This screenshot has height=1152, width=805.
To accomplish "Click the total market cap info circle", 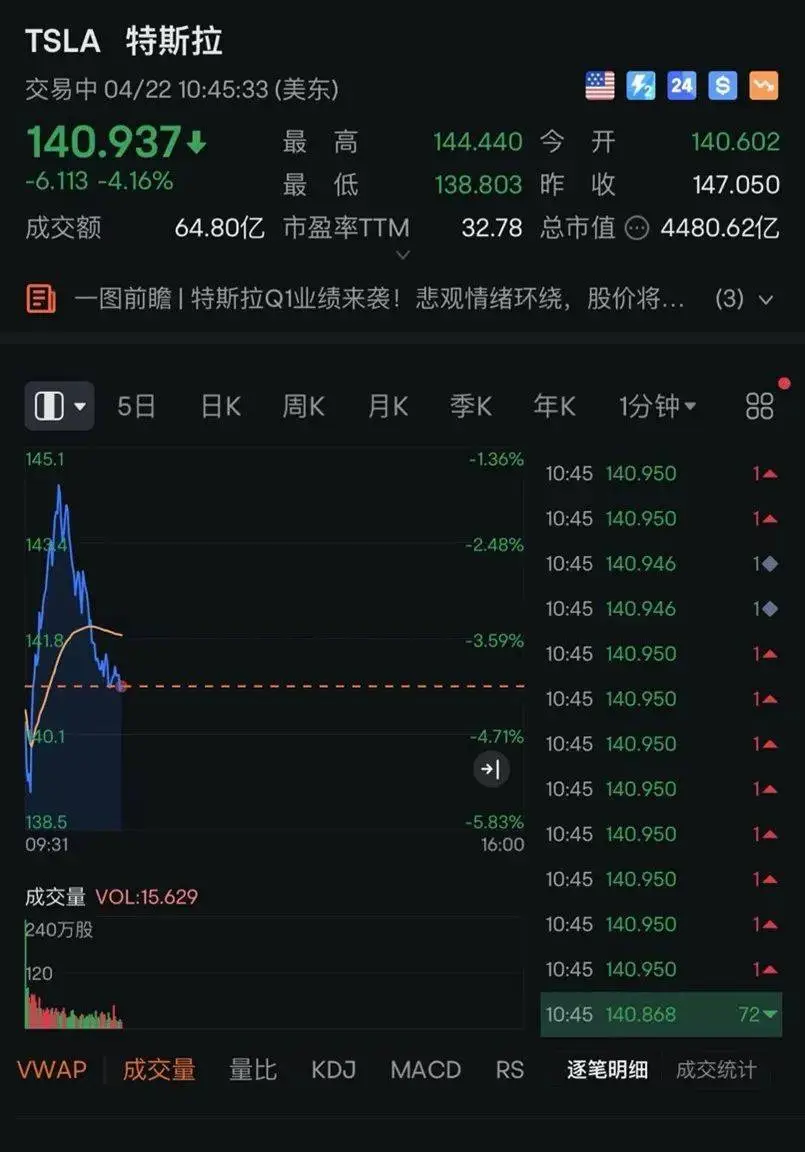I will (x=636, y=228).
